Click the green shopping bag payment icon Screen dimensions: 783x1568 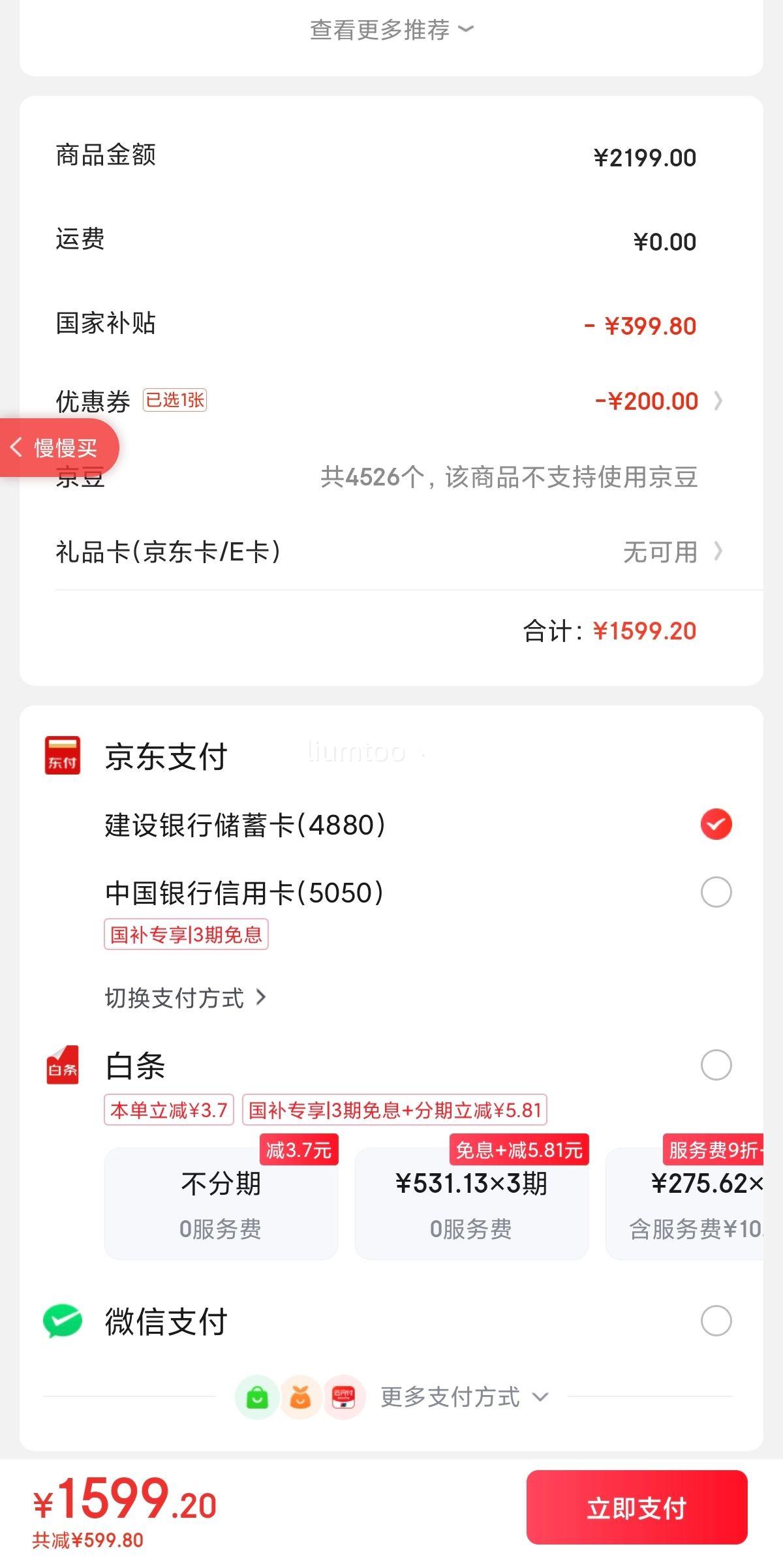point(257,1397)
